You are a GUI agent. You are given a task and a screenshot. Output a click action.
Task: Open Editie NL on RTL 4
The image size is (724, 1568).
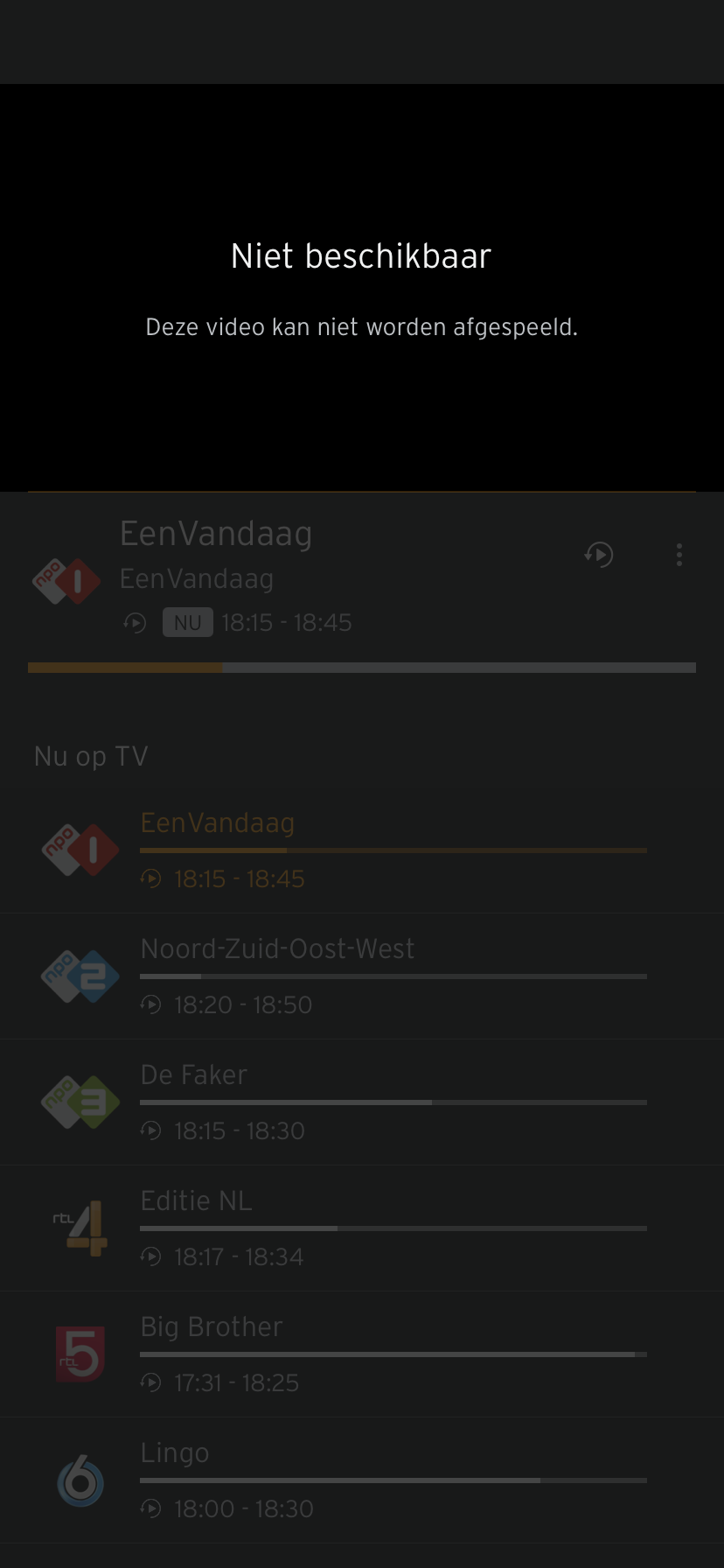click(361, 1228)
